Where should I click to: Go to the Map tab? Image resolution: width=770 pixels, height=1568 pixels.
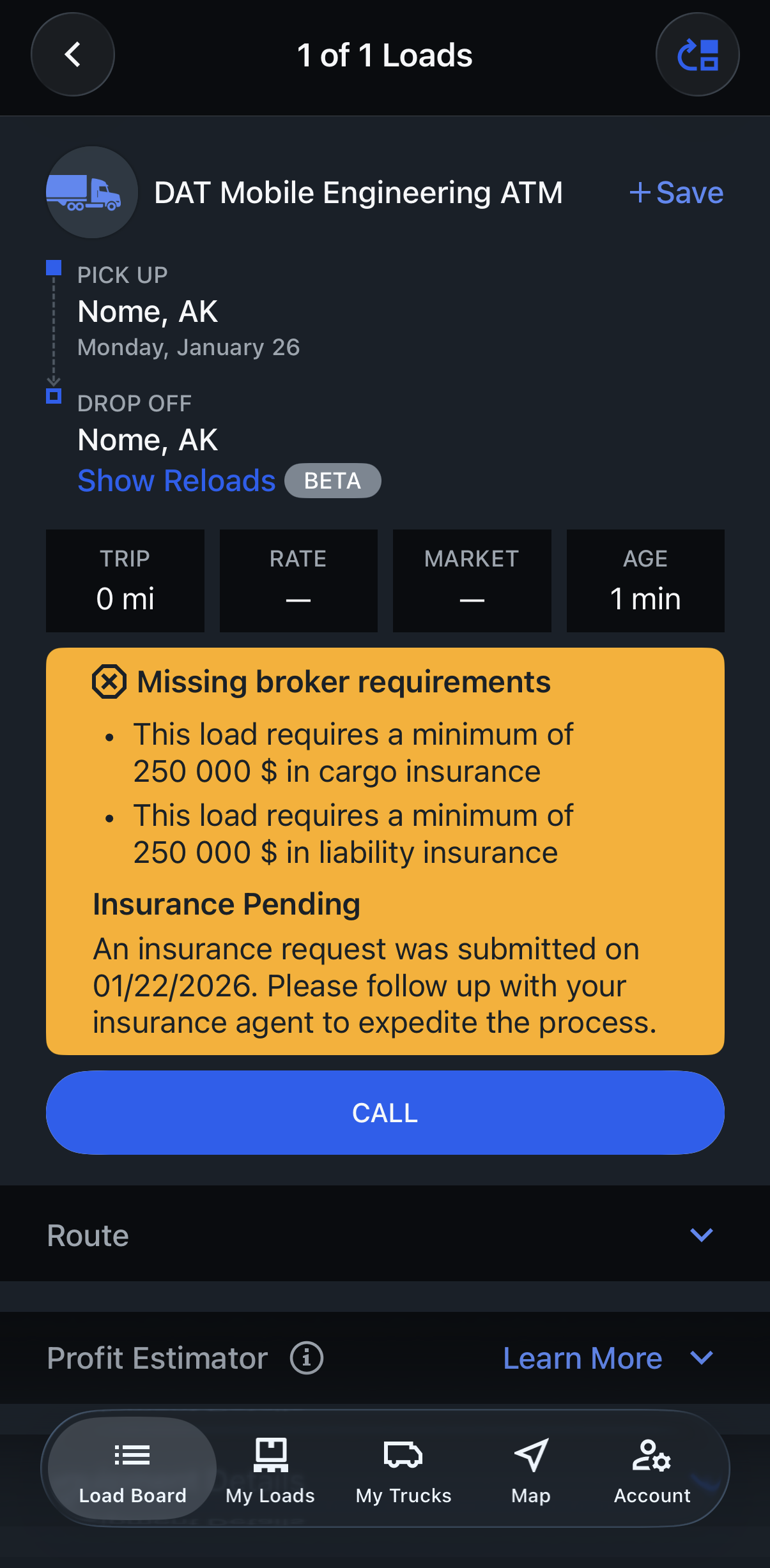pos(531,1470)
